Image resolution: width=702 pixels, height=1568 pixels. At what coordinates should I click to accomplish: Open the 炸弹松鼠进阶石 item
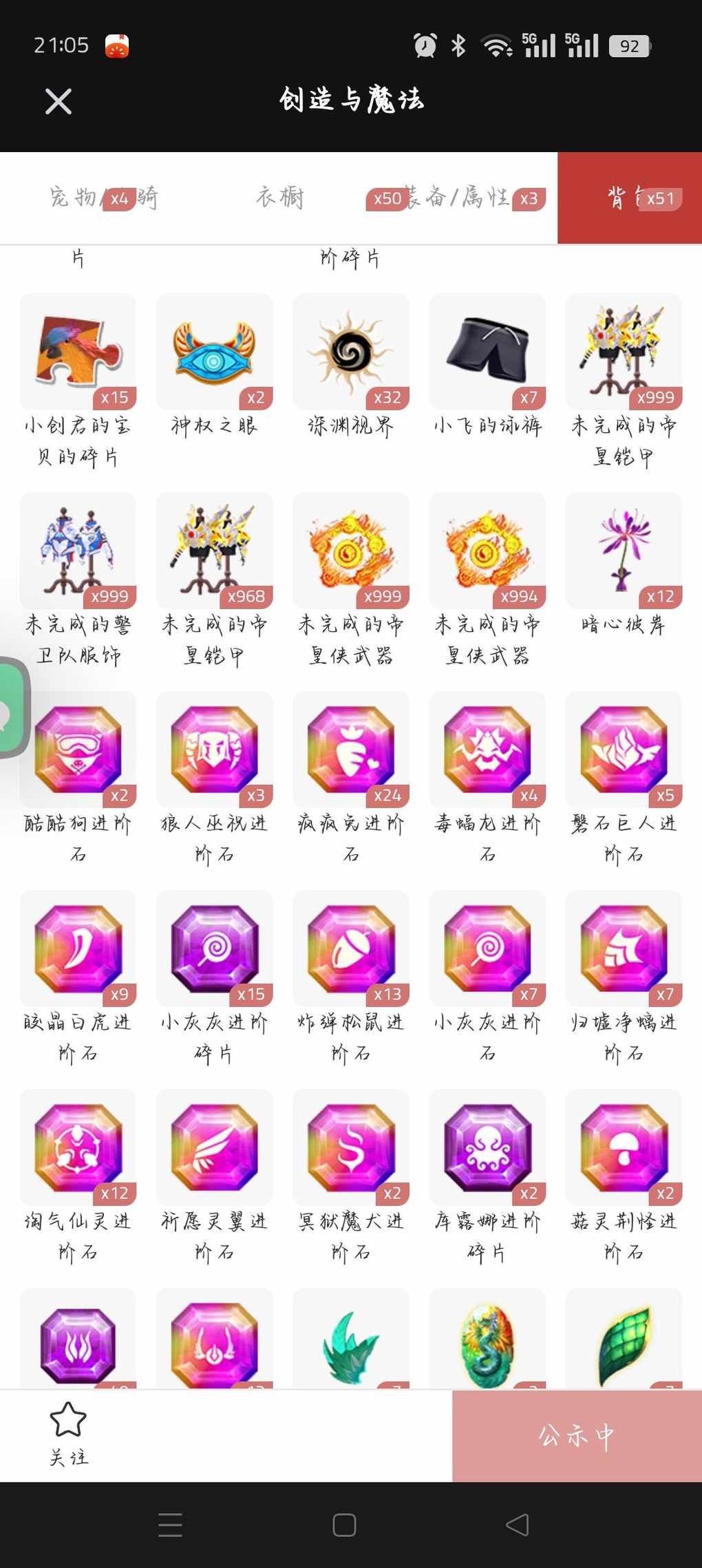(x=350, y=949)
